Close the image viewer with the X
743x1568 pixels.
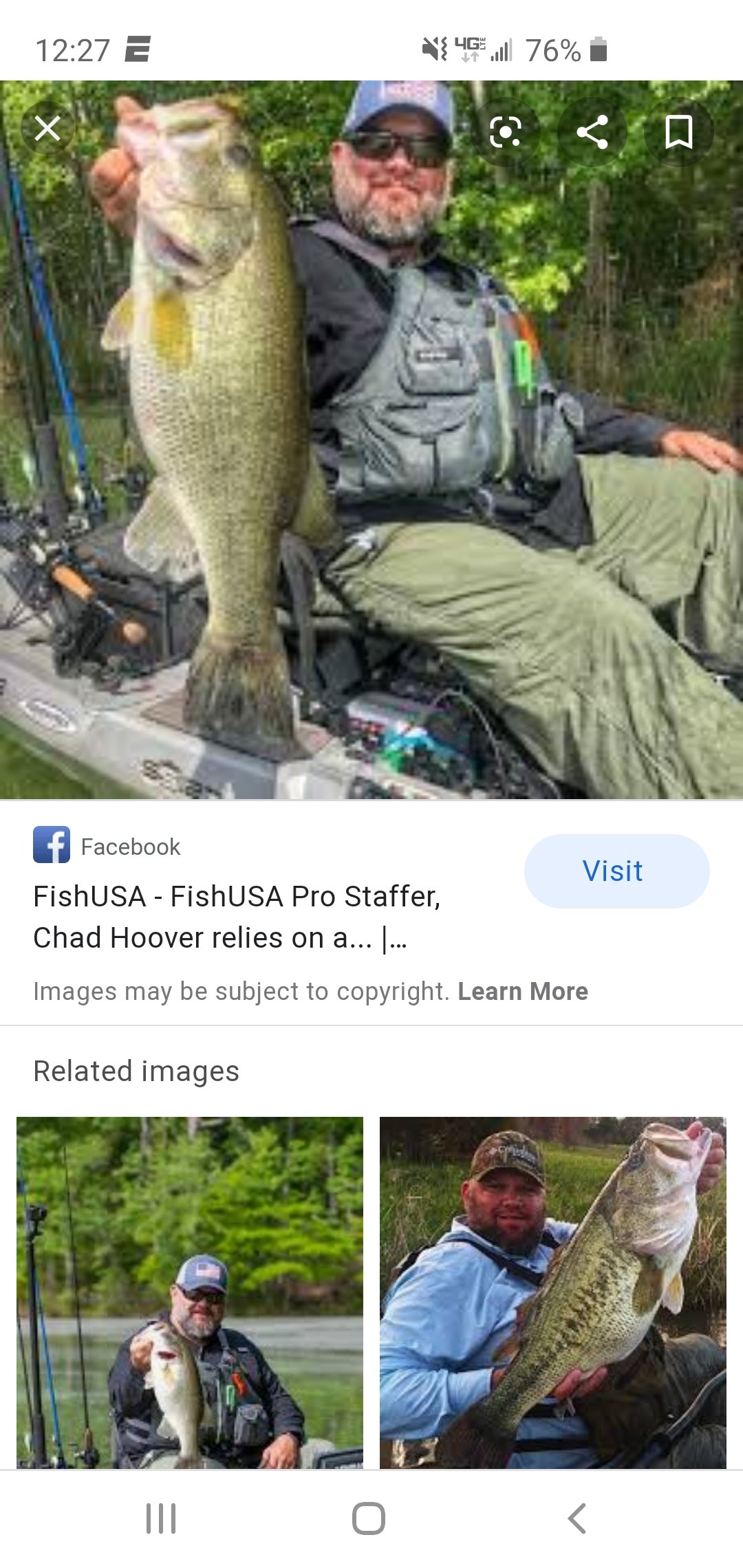[47, 128]
